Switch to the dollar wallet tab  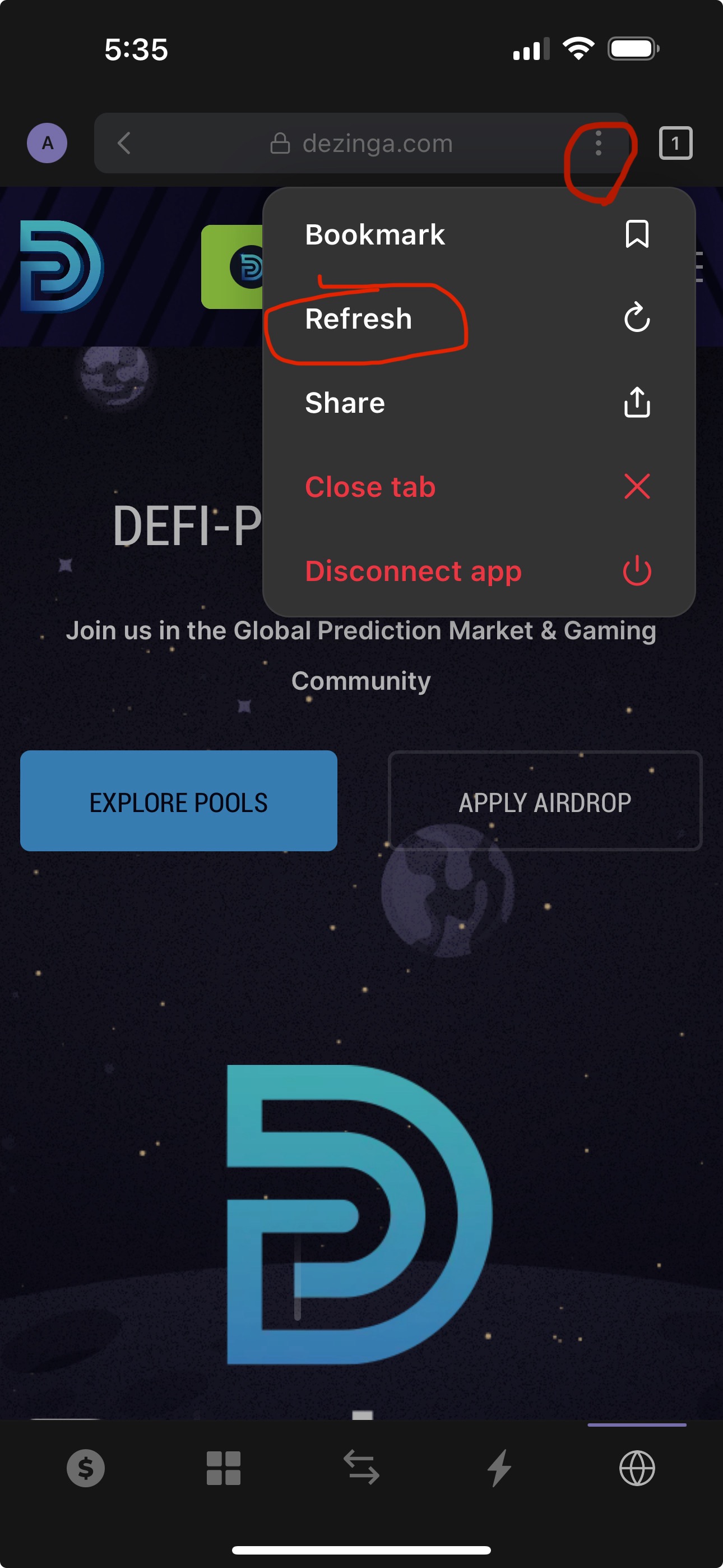tap(85, 1468)
